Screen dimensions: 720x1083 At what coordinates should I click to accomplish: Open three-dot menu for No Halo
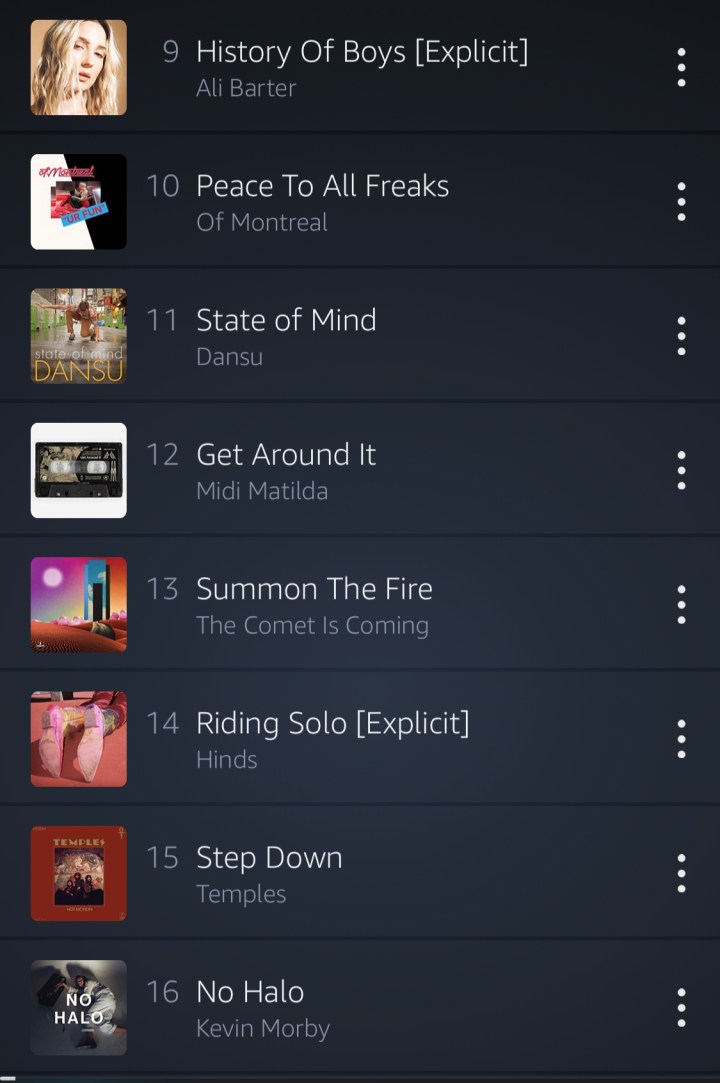[x=681, y=1007]
